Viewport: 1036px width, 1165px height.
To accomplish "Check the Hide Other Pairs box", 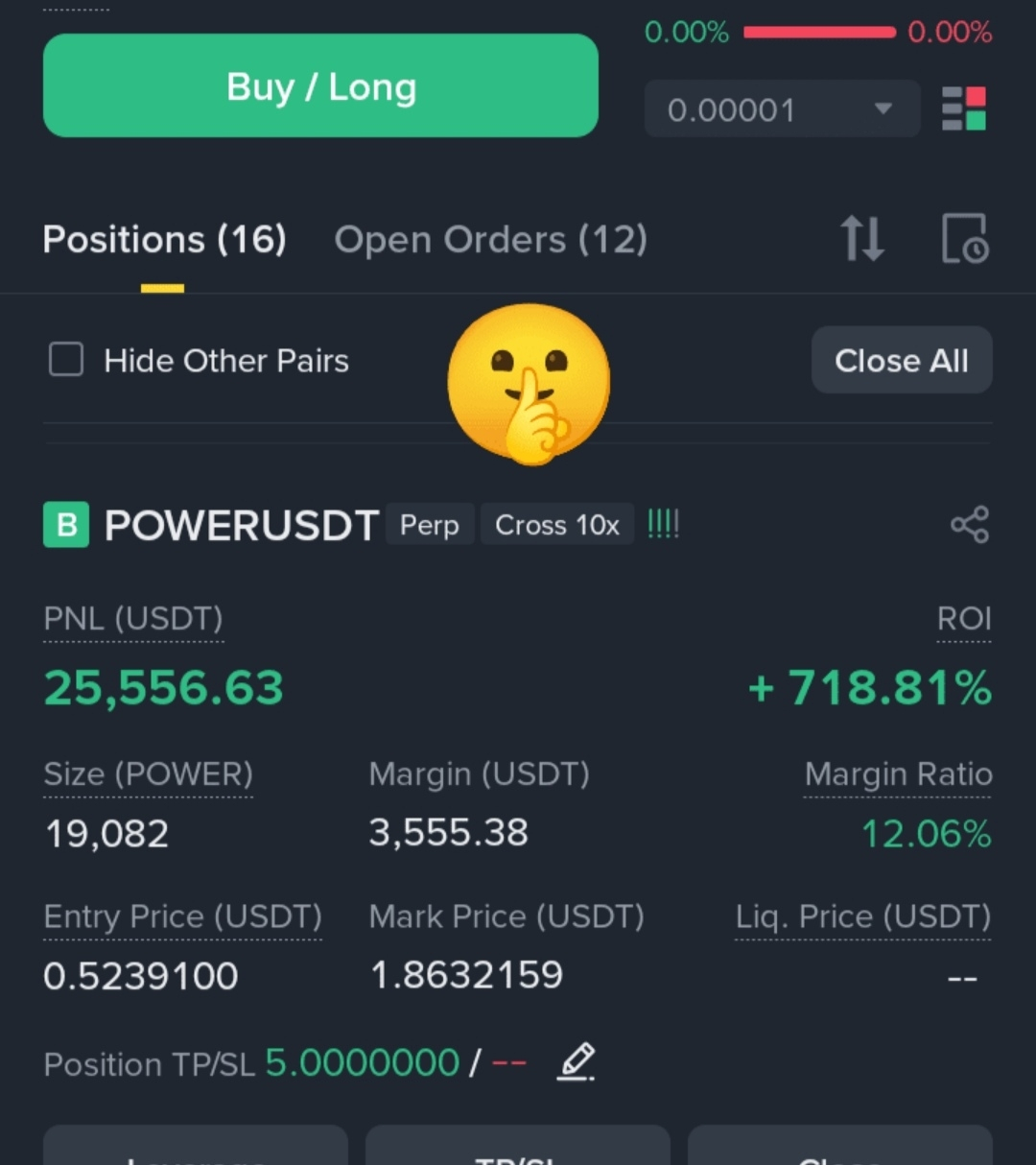I will point(66,360).
